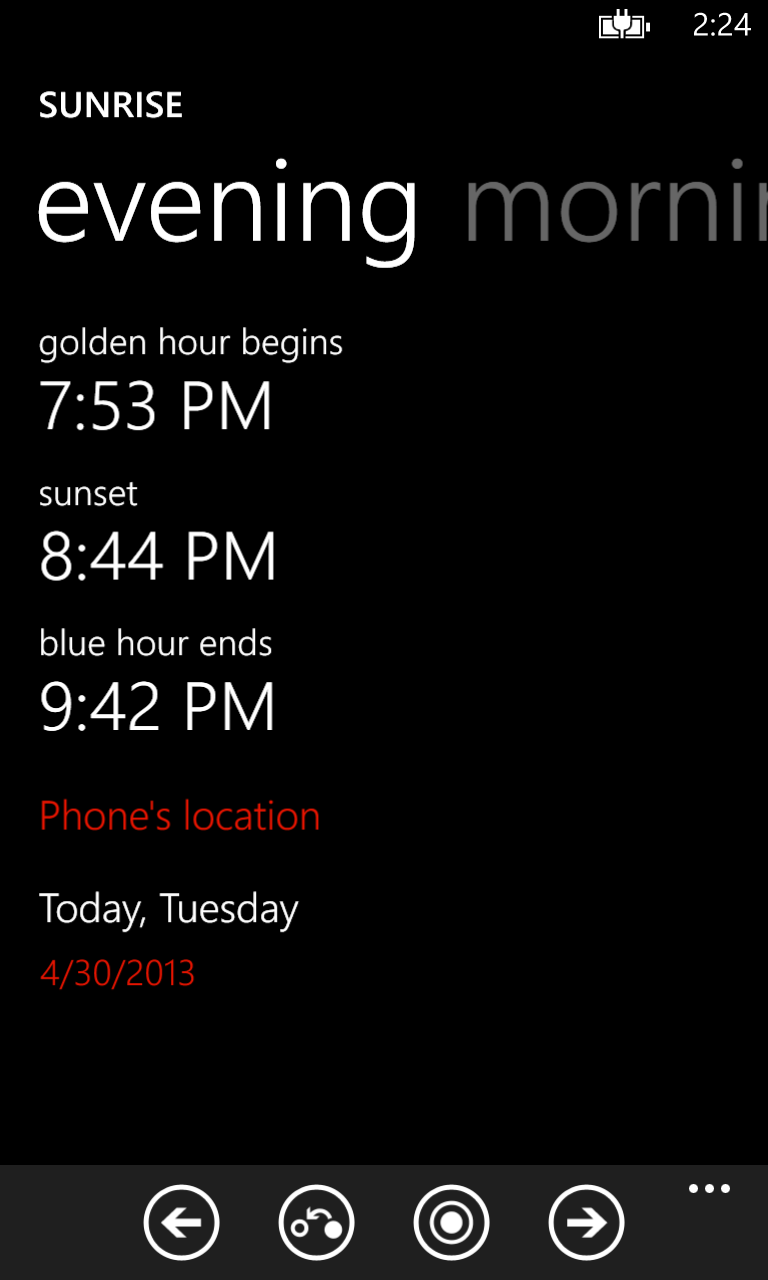Viewport: 768px width, 1280px height.
Task: Tap the route icon in app bar
Action: pos(316,1222)
